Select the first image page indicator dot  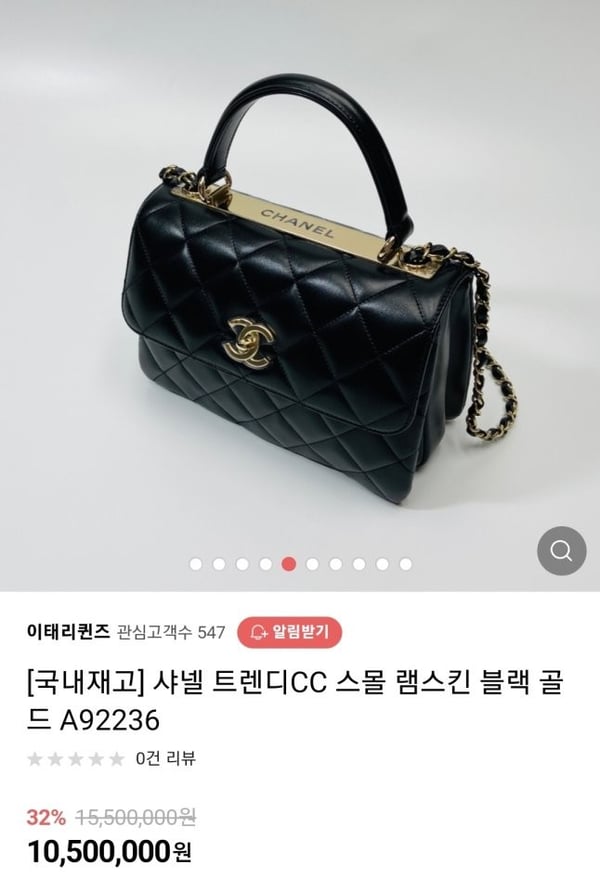(196, 564)
